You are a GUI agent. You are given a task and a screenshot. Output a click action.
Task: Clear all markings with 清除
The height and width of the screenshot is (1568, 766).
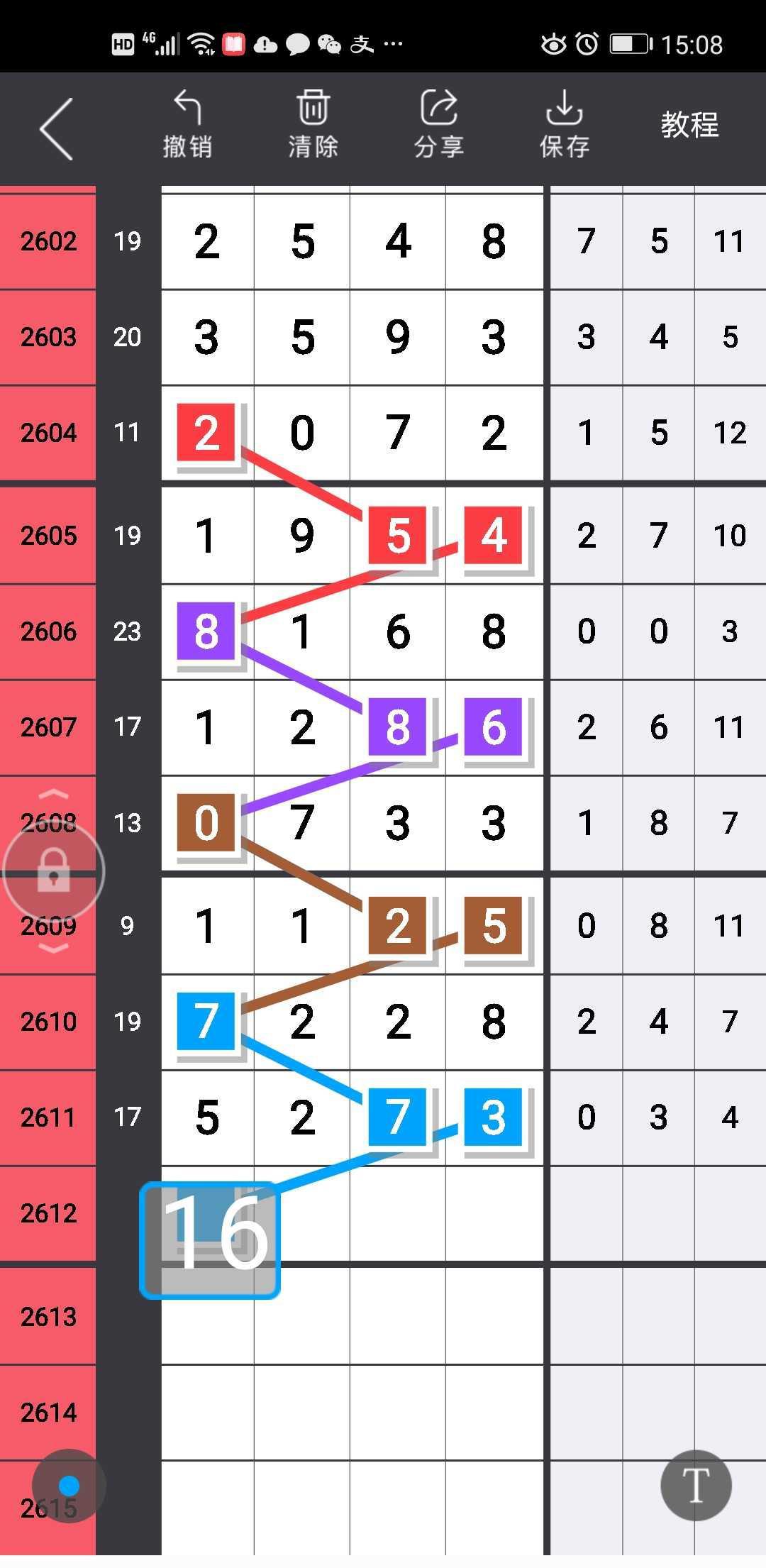click(313, 125)
